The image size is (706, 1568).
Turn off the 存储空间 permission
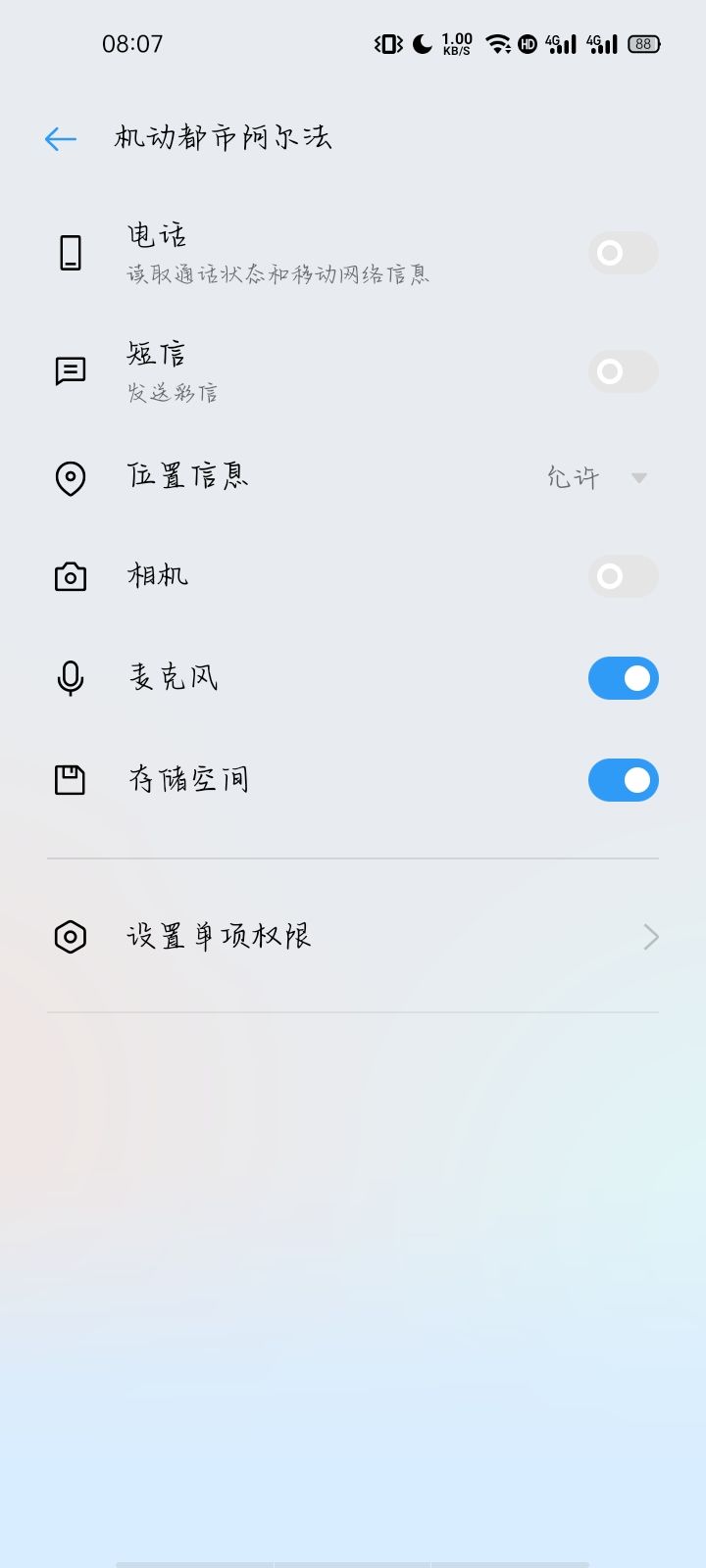[623, 780]
